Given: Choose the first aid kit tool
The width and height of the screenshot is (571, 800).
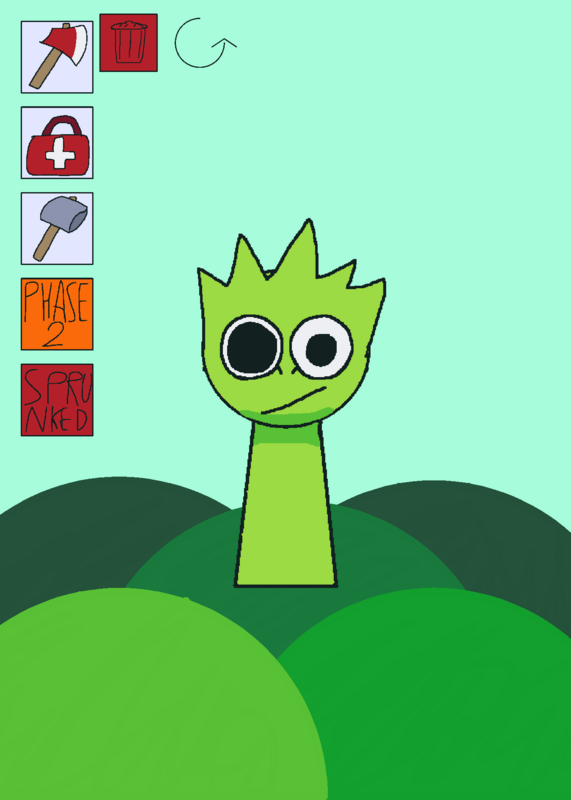Looking at the screenshot, I should (57, 143).
